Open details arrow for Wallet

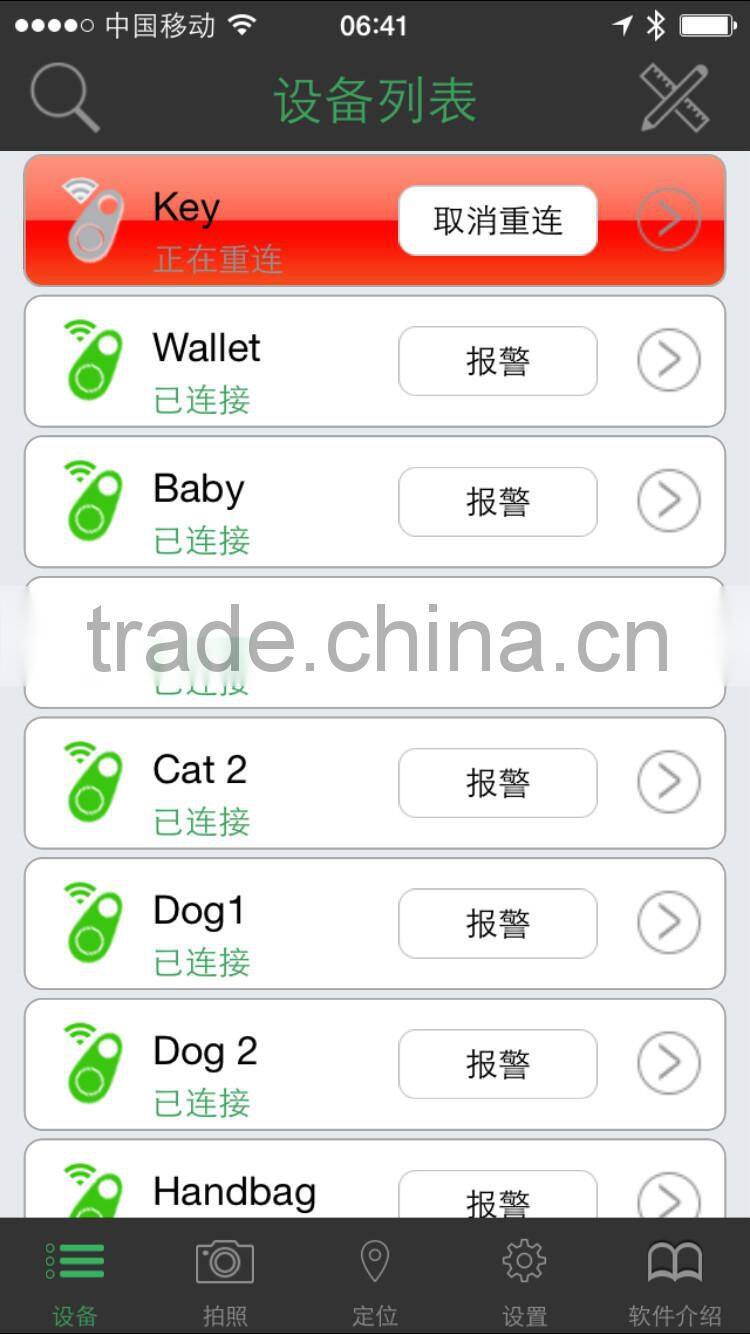point(668,359)
